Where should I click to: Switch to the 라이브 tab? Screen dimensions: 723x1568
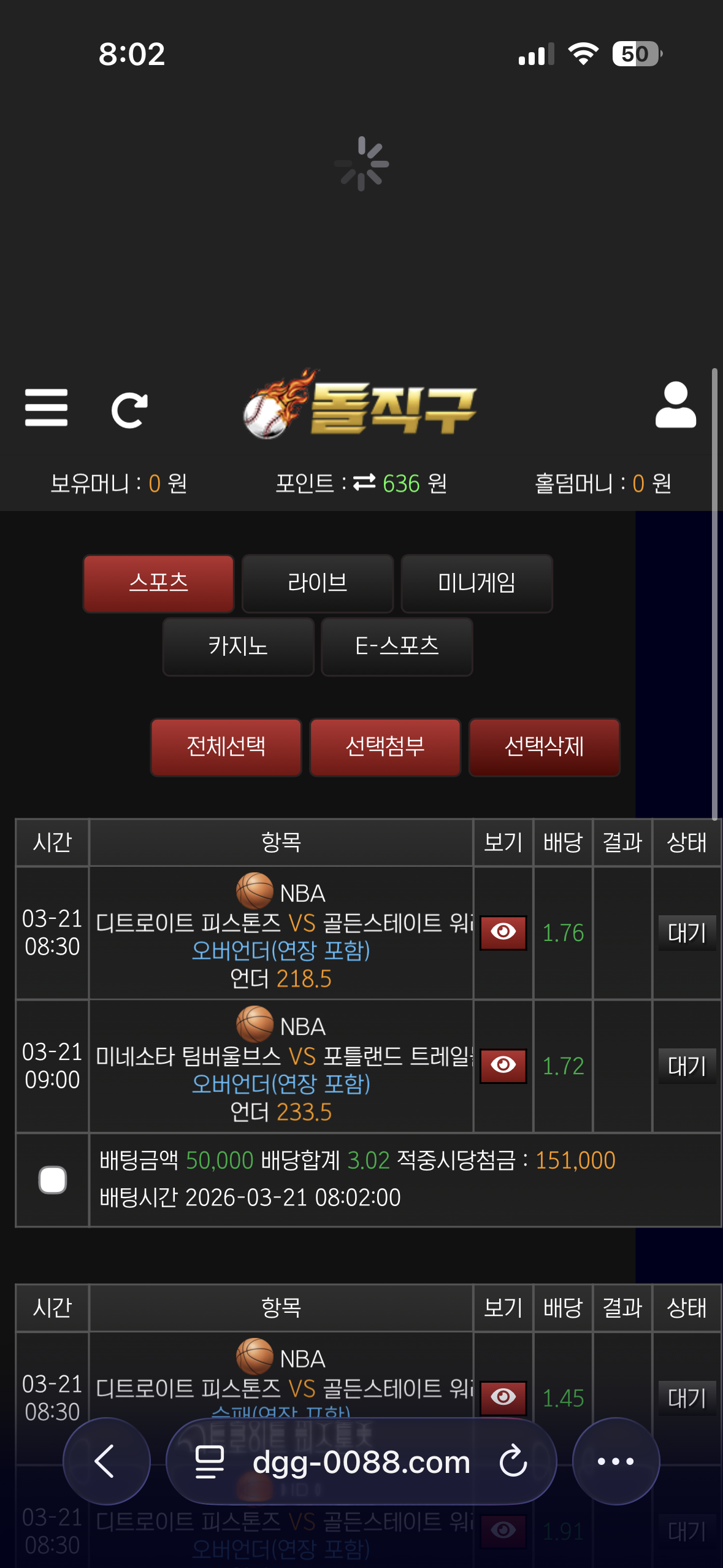click(318, 583)
